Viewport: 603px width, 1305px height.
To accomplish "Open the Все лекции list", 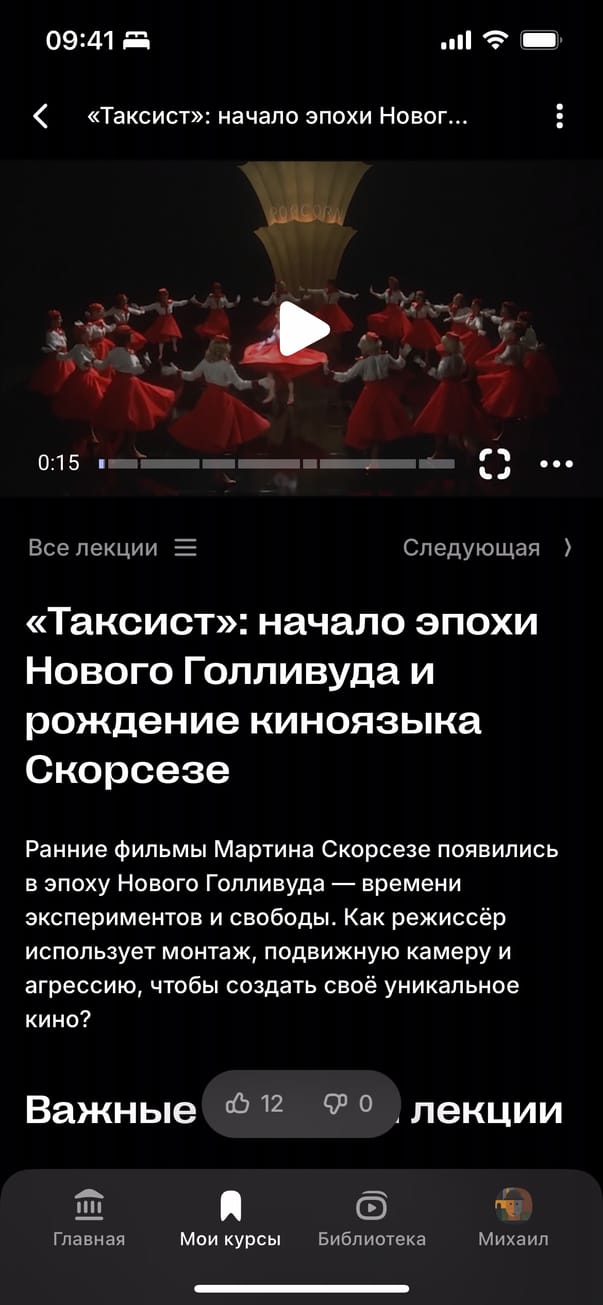I will pos(112,548).
